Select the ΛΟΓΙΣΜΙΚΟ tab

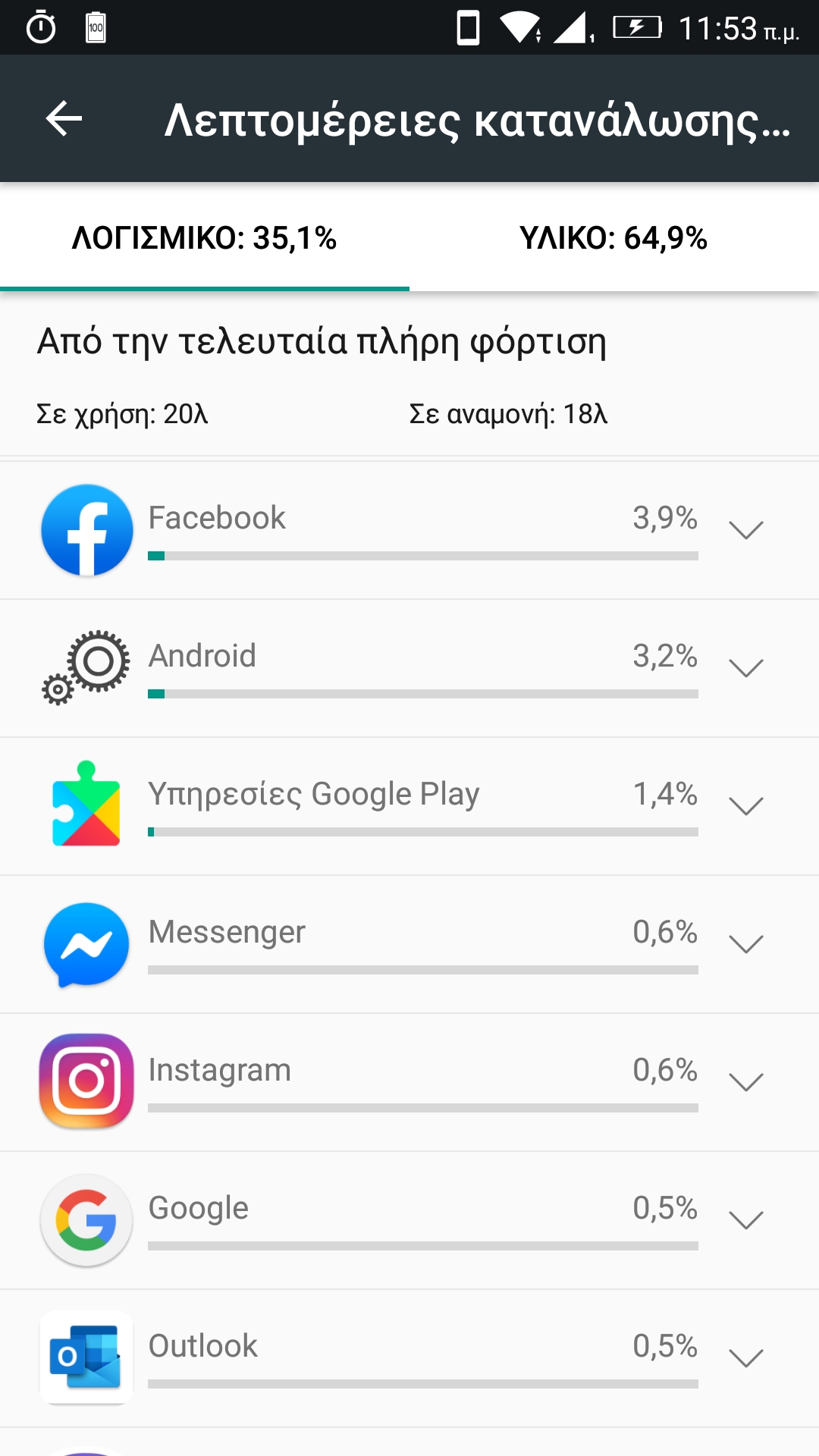205,237
